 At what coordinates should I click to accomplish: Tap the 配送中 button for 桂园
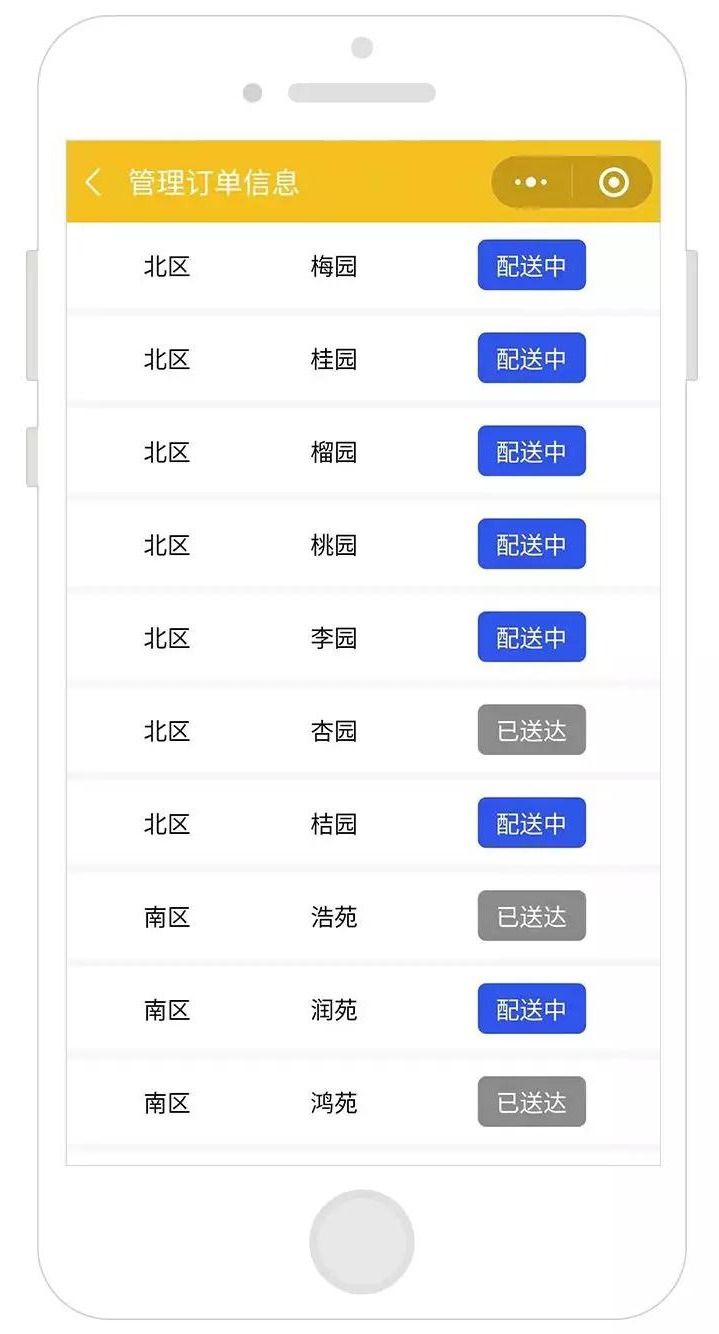(531, 359)
